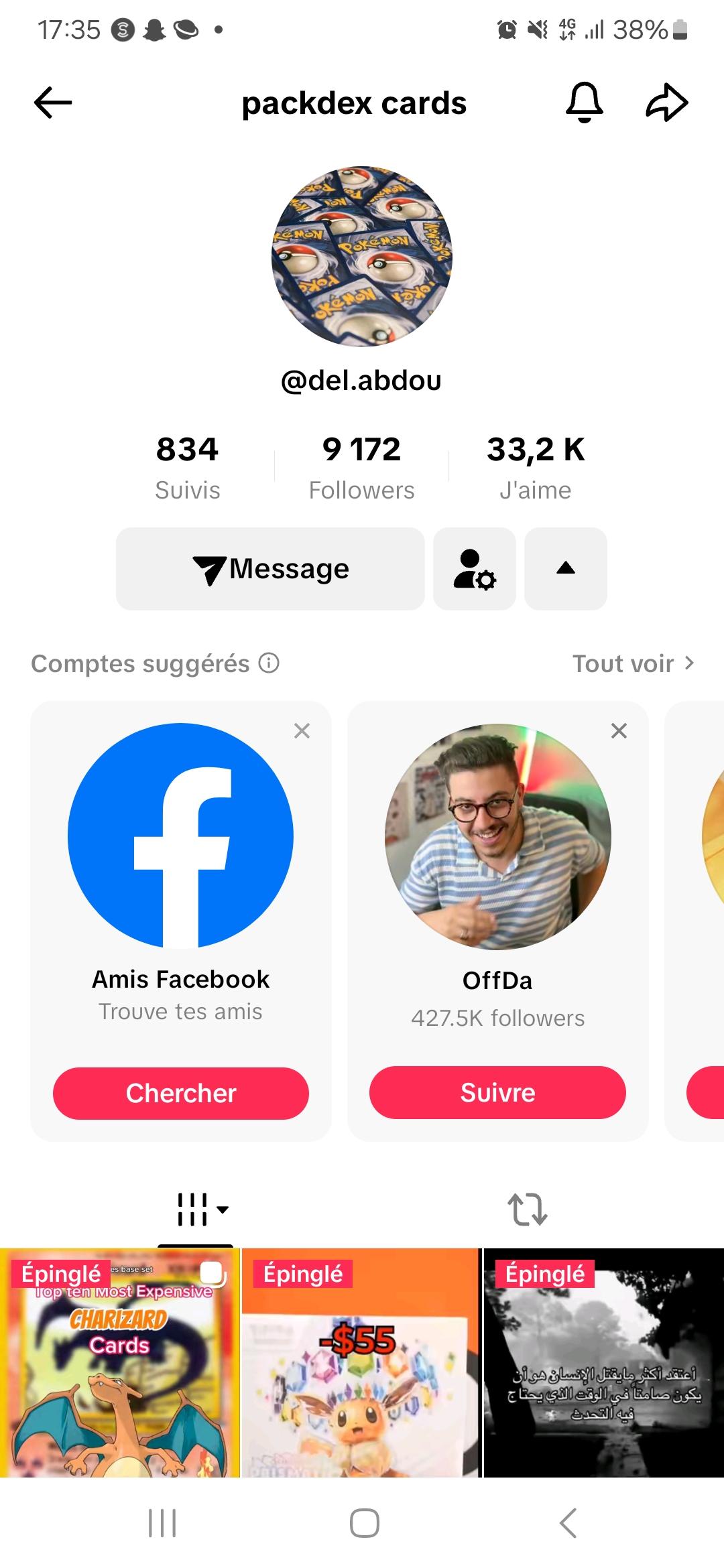Collapse suggested accounts with the triangle button
This screenshot has height=1568, width=724.
(x=566, y=569)
